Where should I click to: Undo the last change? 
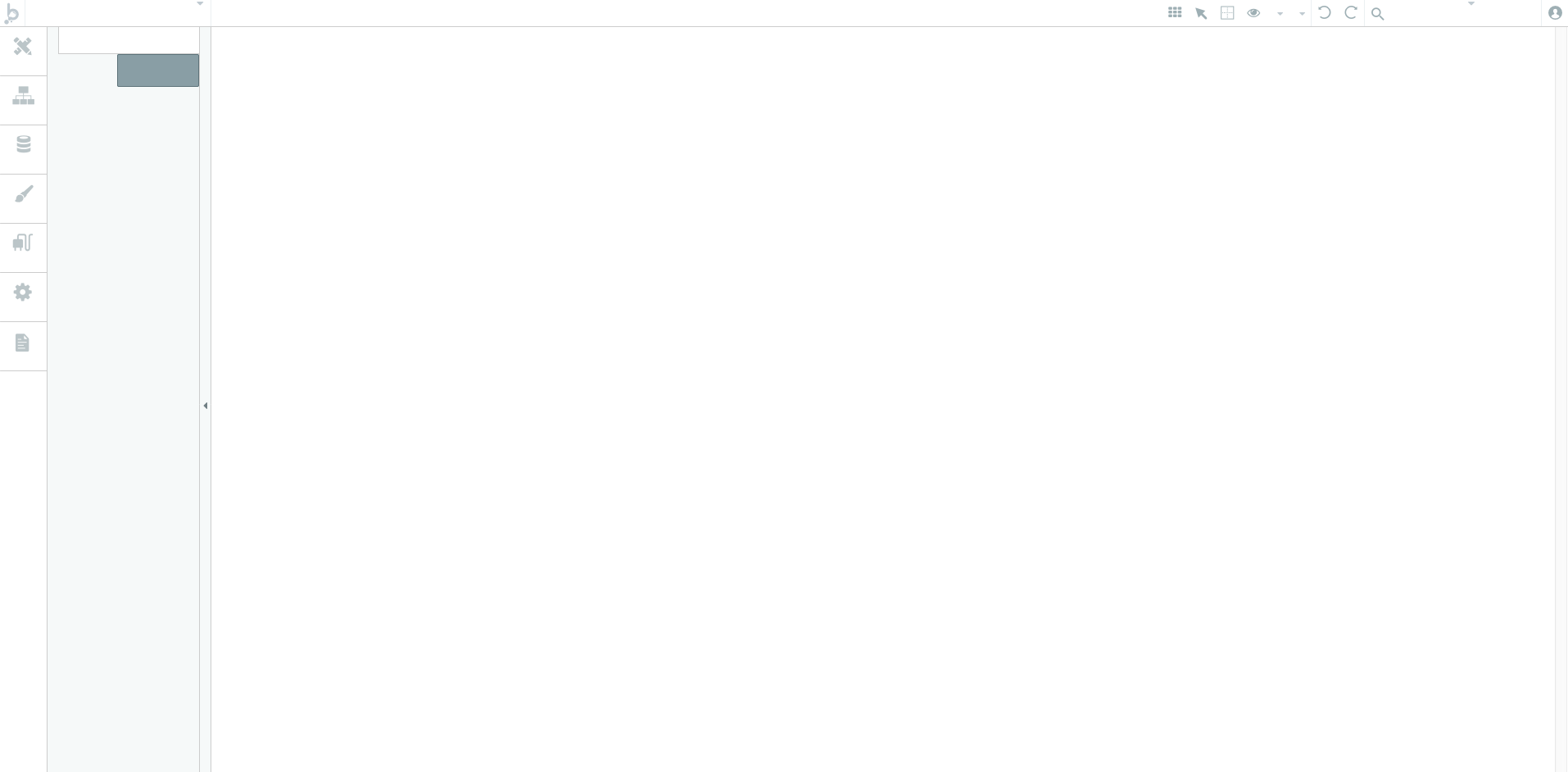tap(1324, 12)
